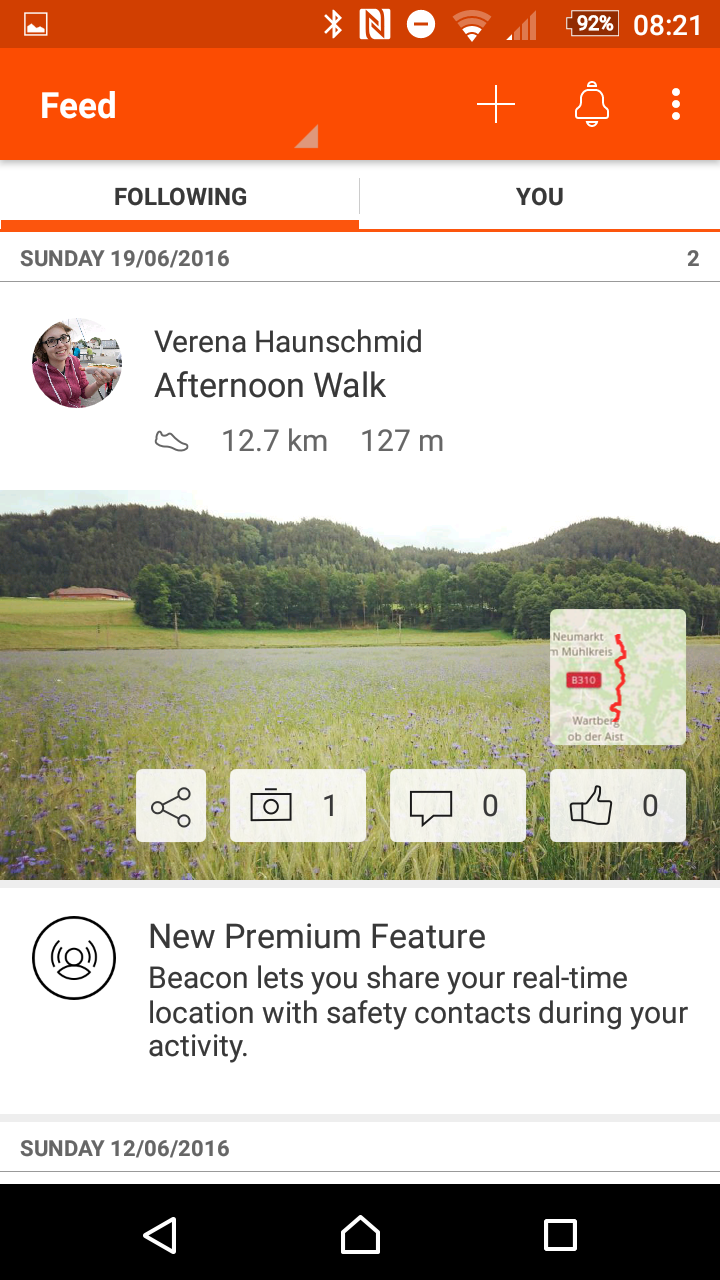This screenshot has width=720, height=1280.
Task: Give kudos to Afternoon Walk
Action: click(x=618, y=805)
